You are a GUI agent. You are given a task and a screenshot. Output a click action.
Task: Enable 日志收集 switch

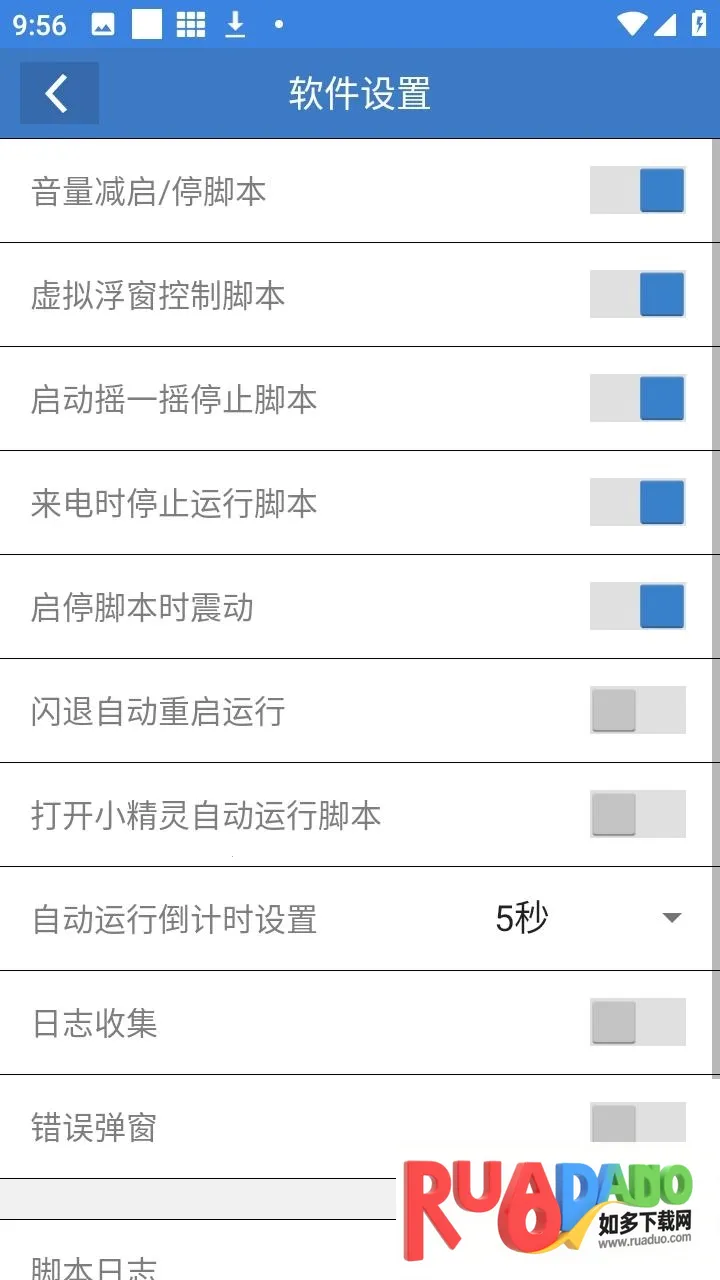637,1023
